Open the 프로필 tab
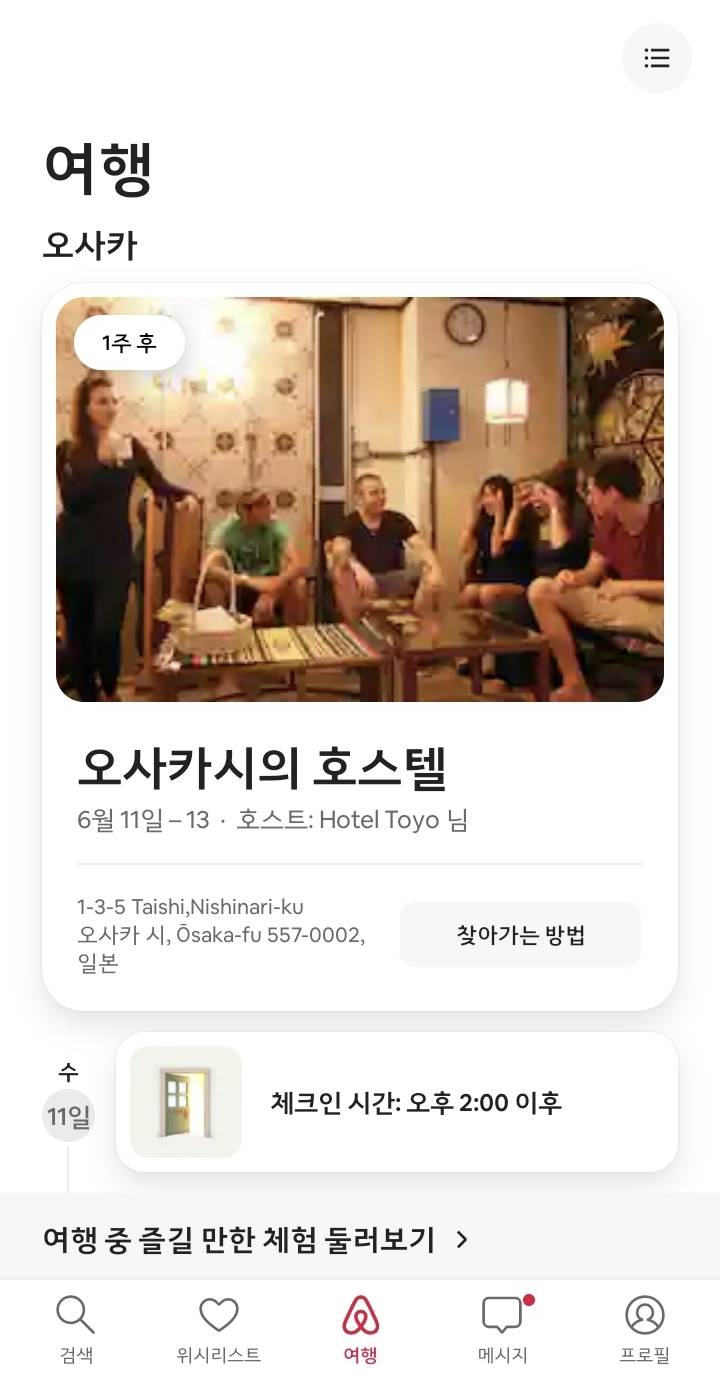This screenshot has height=1380, width=720. pyautogui.click(x=644, y=1330)
